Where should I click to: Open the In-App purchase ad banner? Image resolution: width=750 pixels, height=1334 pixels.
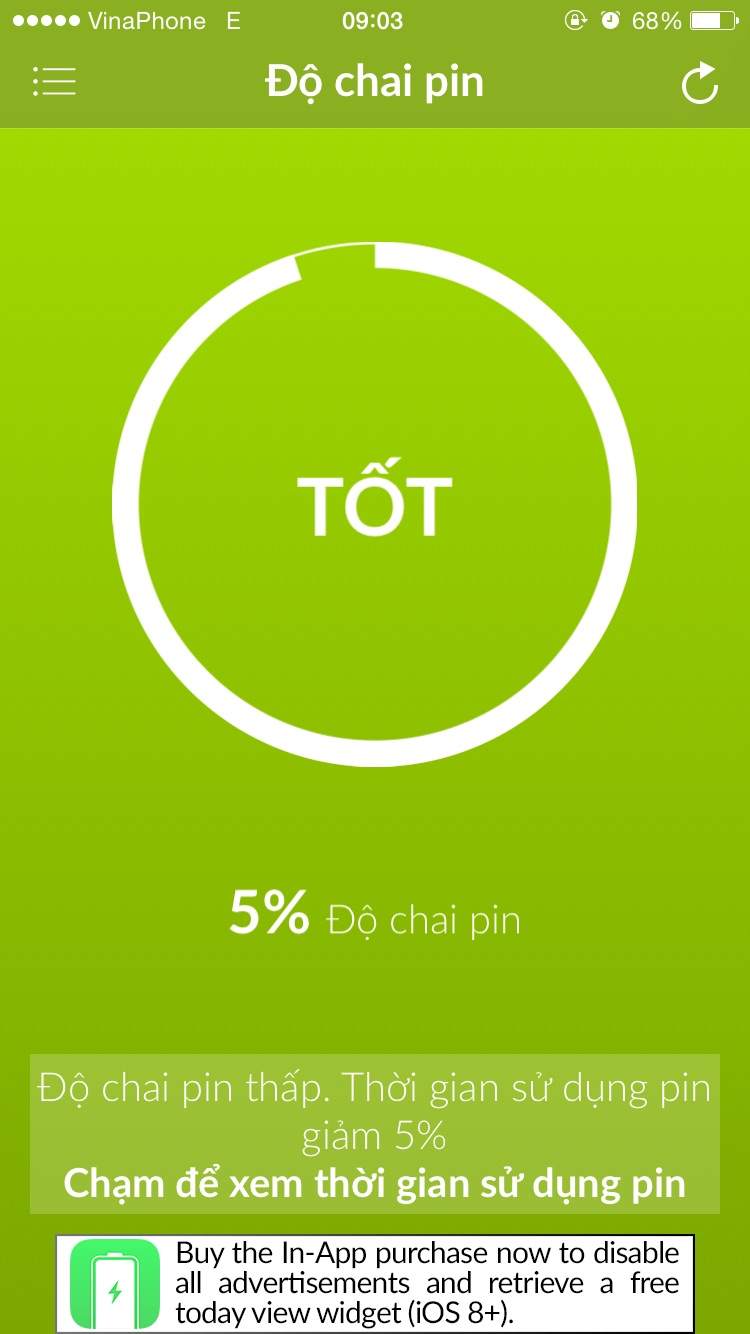click(x=375, y=1283)
